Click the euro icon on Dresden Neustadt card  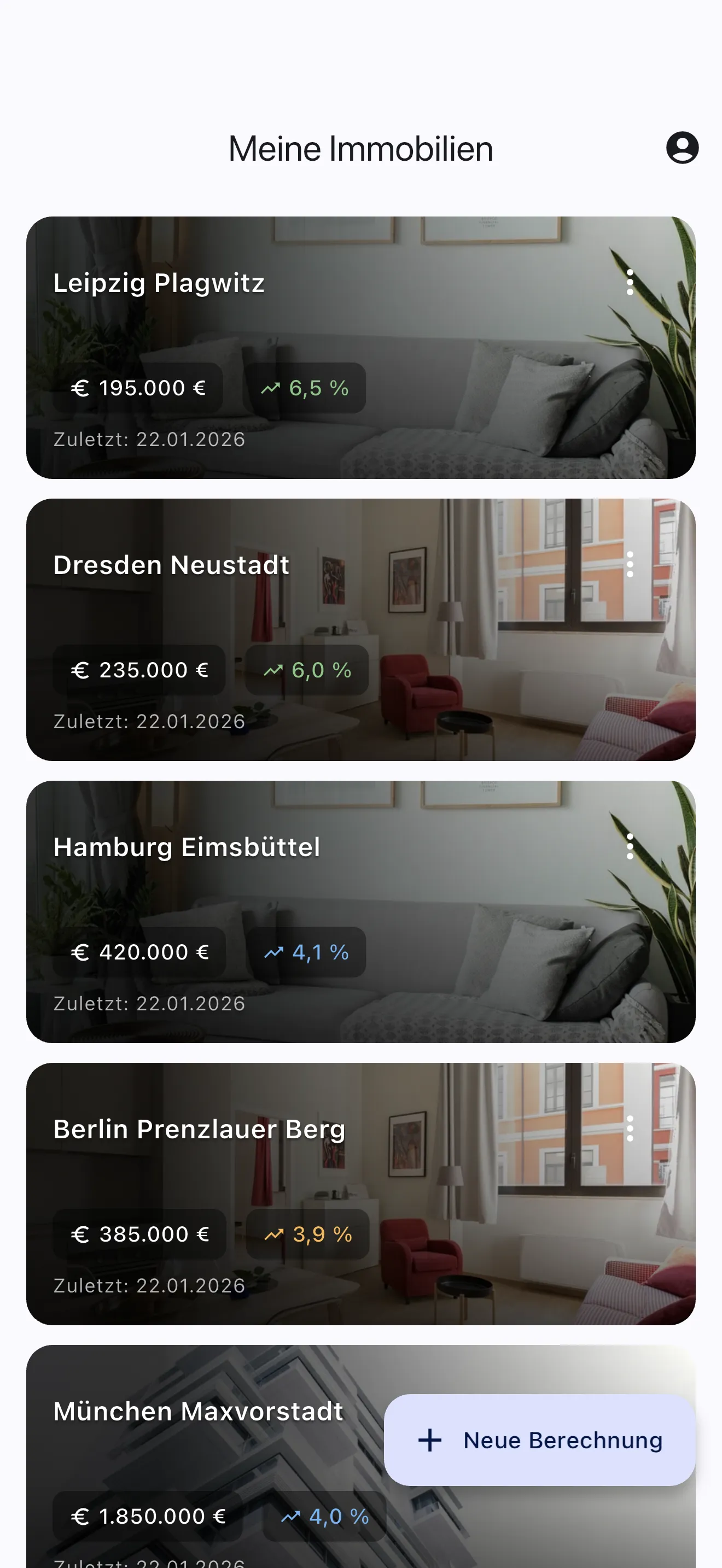(x=80, y=670)
